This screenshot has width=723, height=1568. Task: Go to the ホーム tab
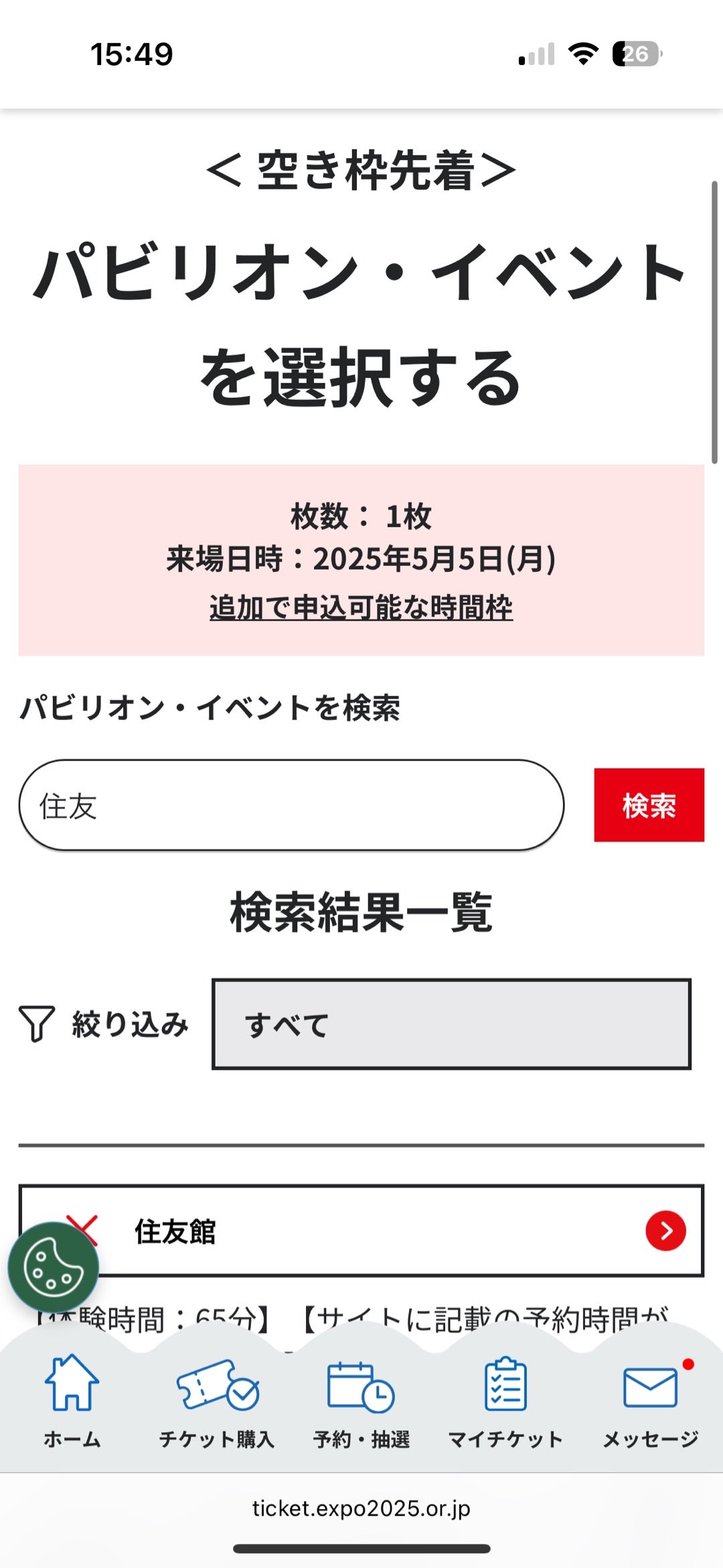tap(72, 1401)
